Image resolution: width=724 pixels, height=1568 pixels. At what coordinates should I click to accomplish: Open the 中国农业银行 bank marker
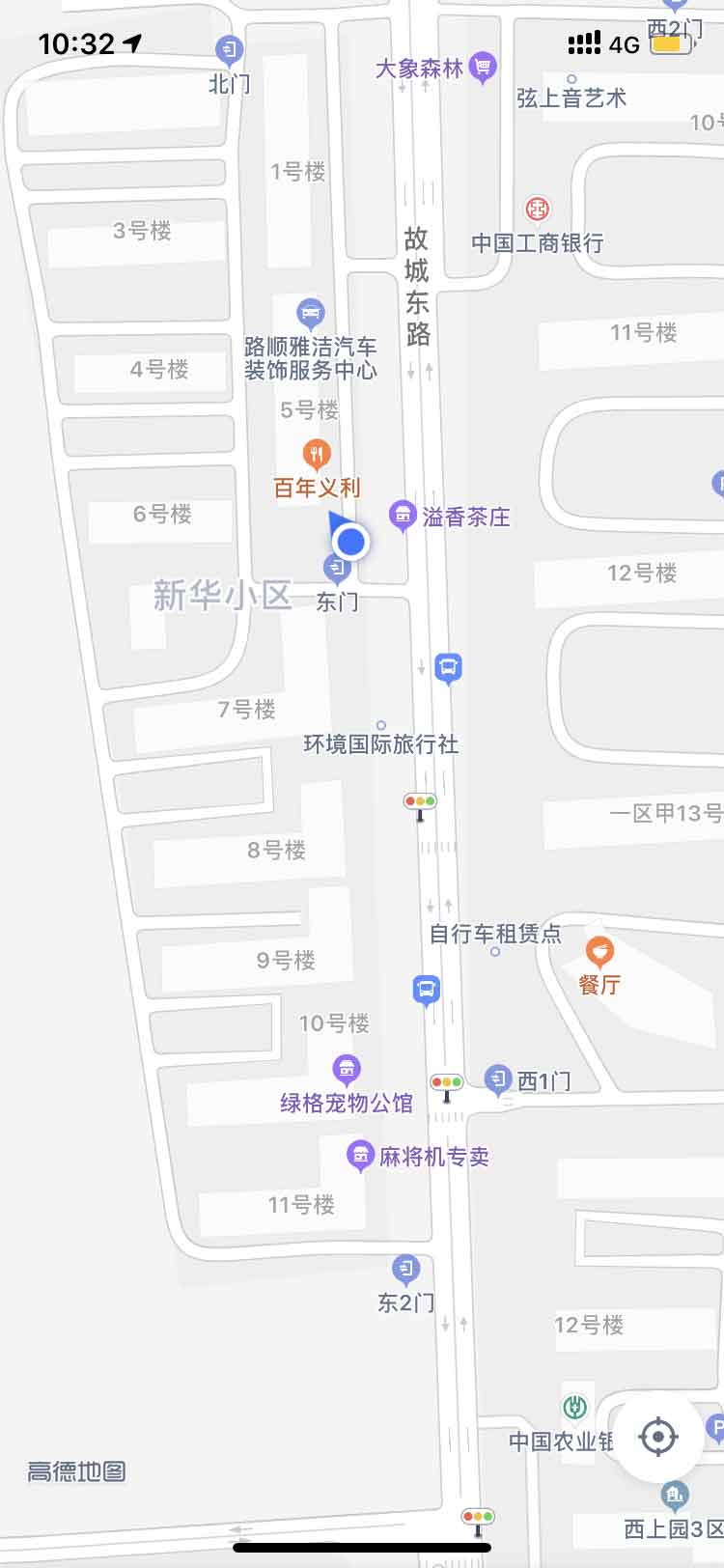[575, 1409]
